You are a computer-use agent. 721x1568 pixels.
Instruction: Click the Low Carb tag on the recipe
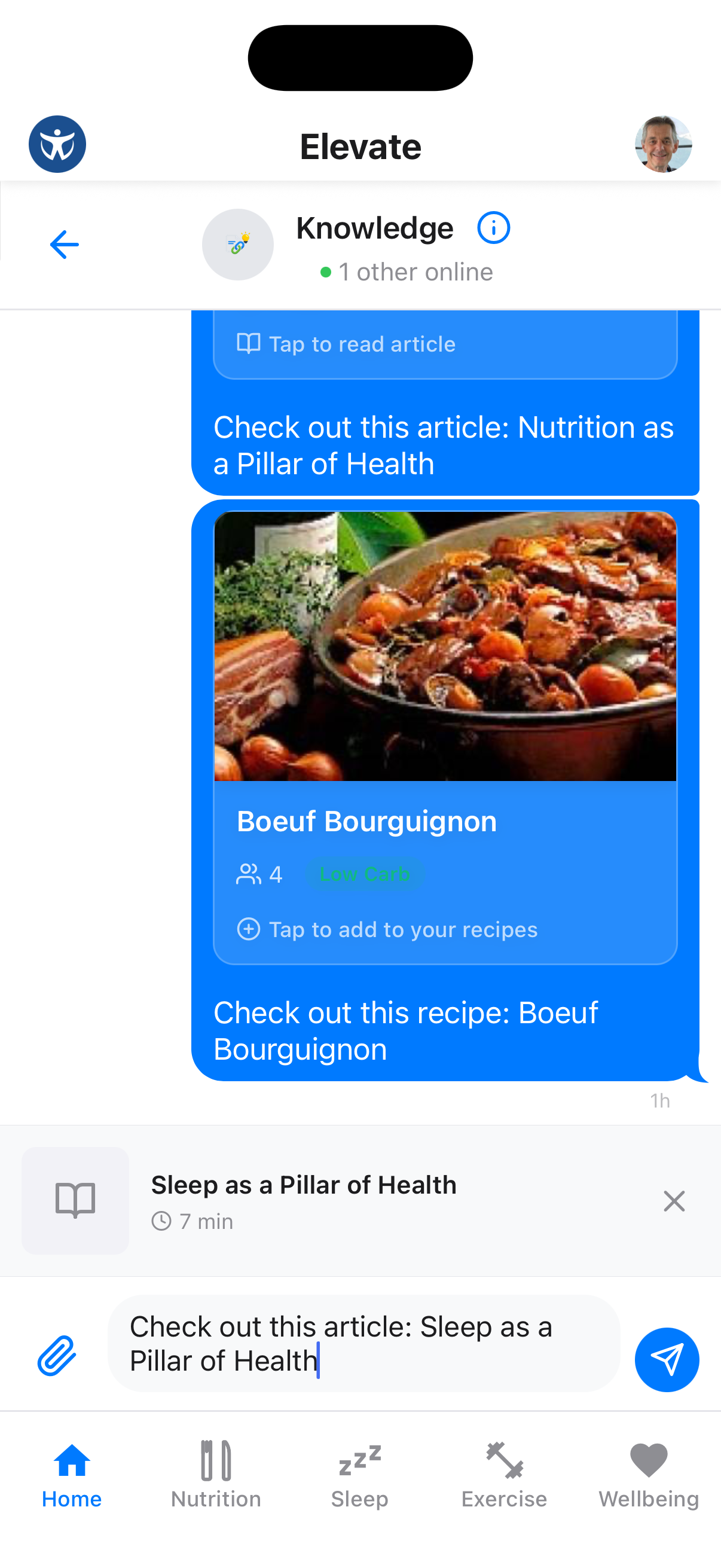click(x=365, y=874)
